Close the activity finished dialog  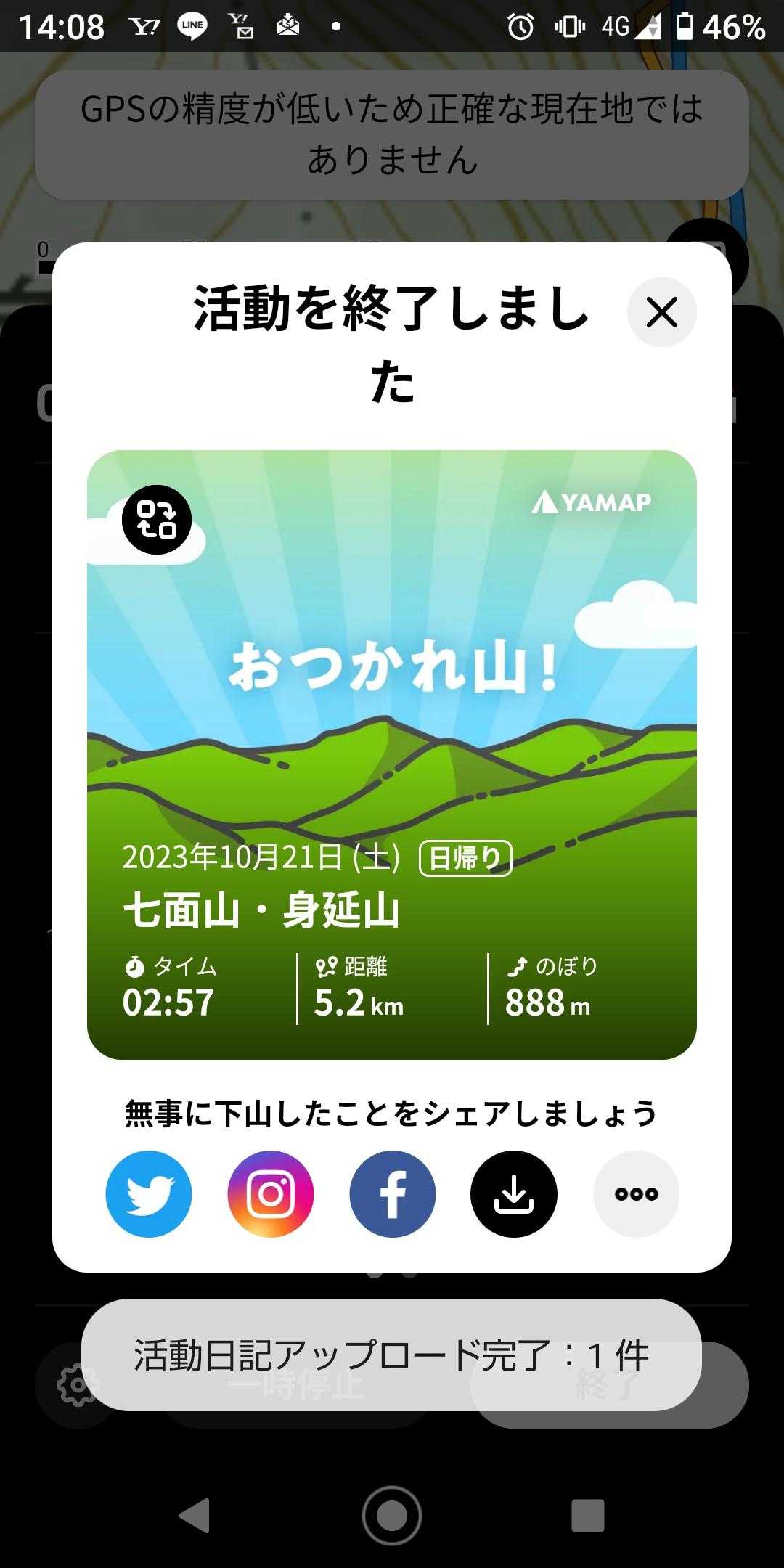[661, 312]
